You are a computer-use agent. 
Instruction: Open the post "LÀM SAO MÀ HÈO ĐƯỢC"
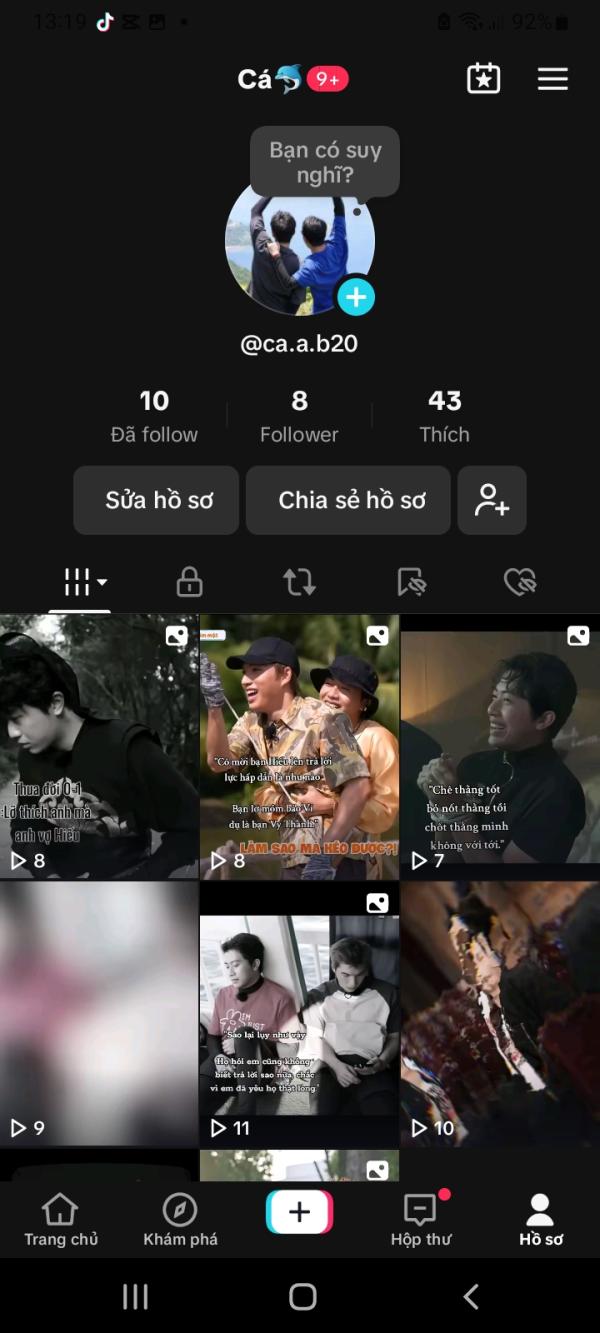click(299, 747)
